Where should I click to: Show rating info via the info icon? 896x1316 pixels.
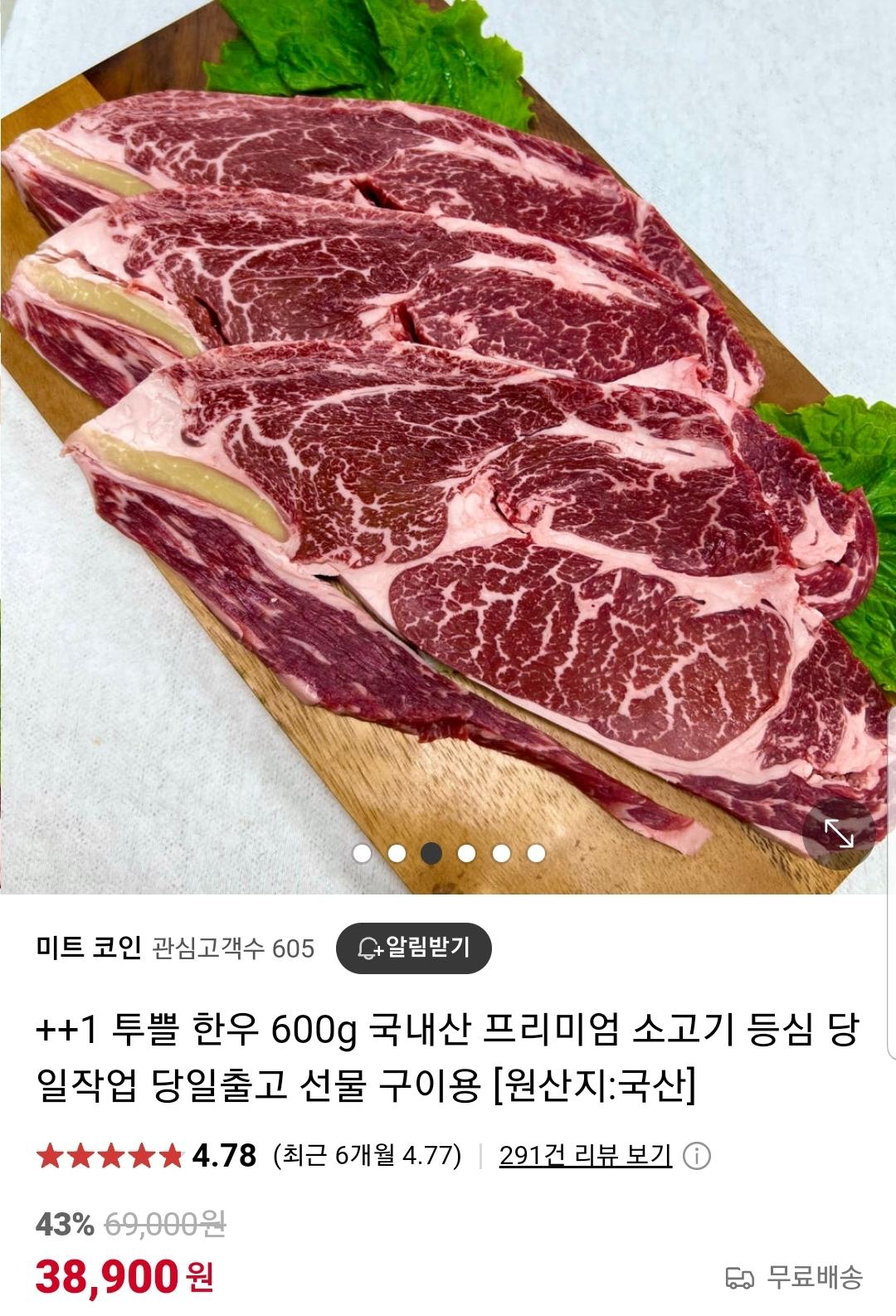[696, 1156]
